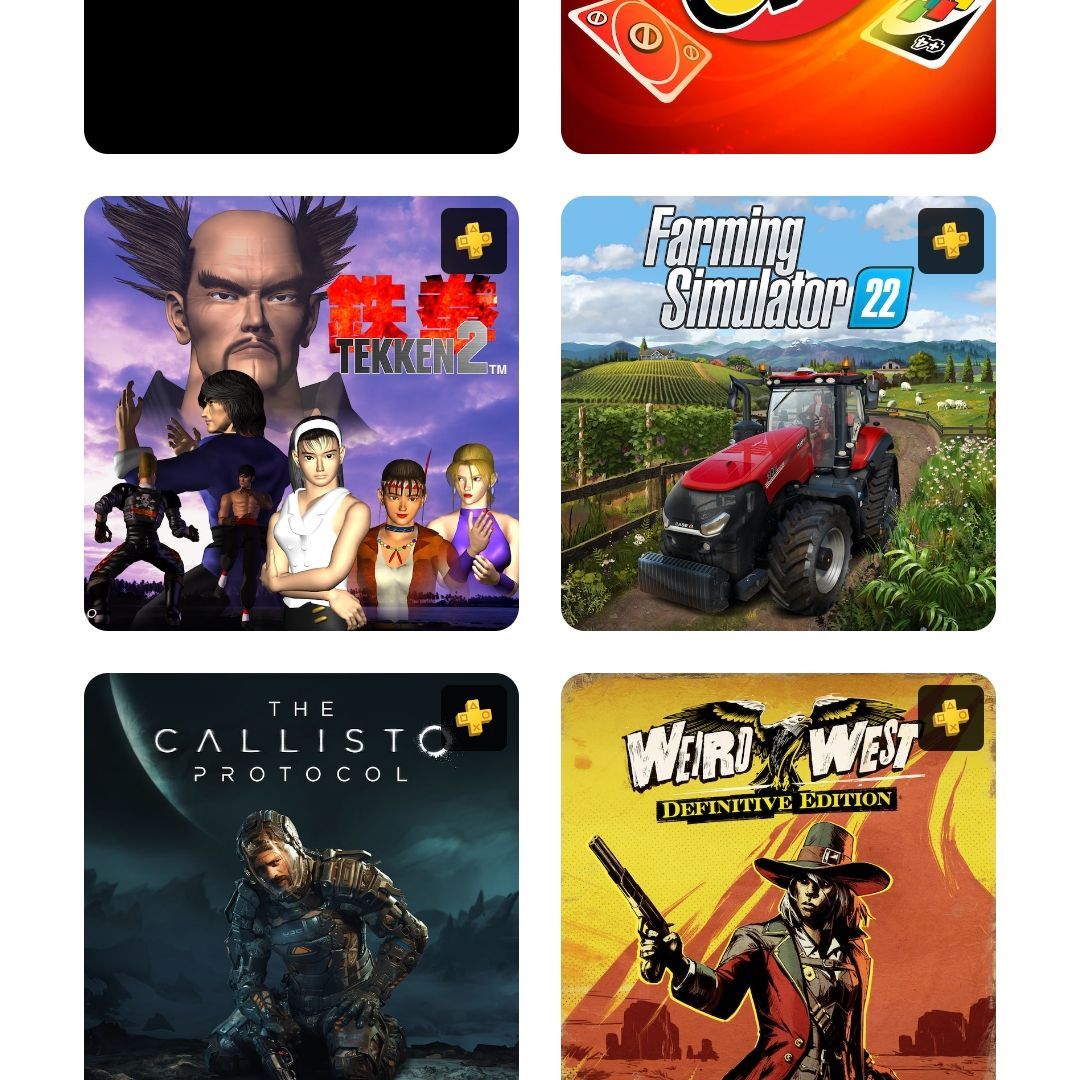The width and height of the screenshot is (1080, 1080).
Task: Open Farming Simulator 22 game tile
Action: [x=778, y=413]
